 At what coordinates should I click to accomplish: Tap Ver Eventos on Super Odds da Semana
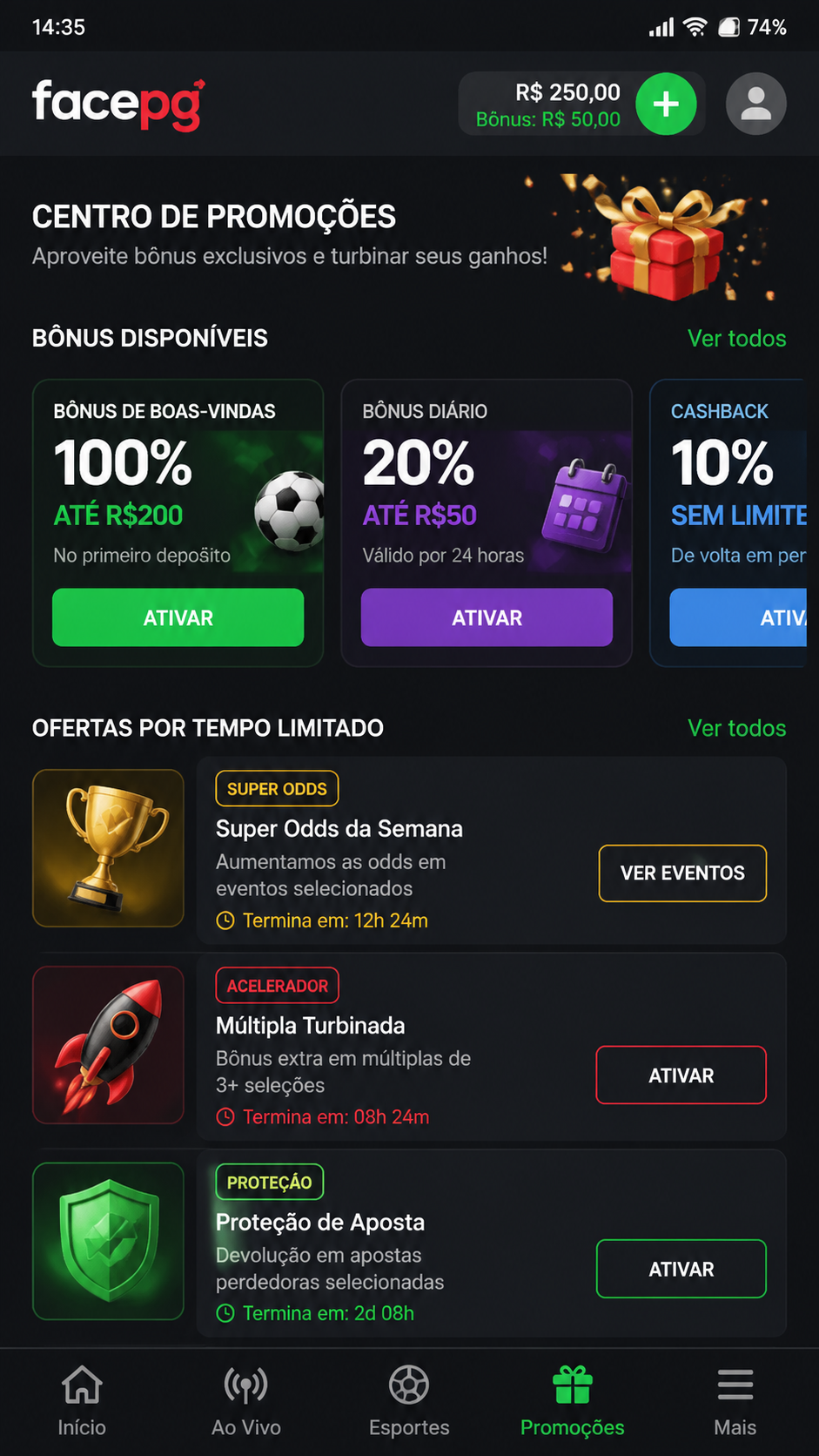click(x=682, y=873)
